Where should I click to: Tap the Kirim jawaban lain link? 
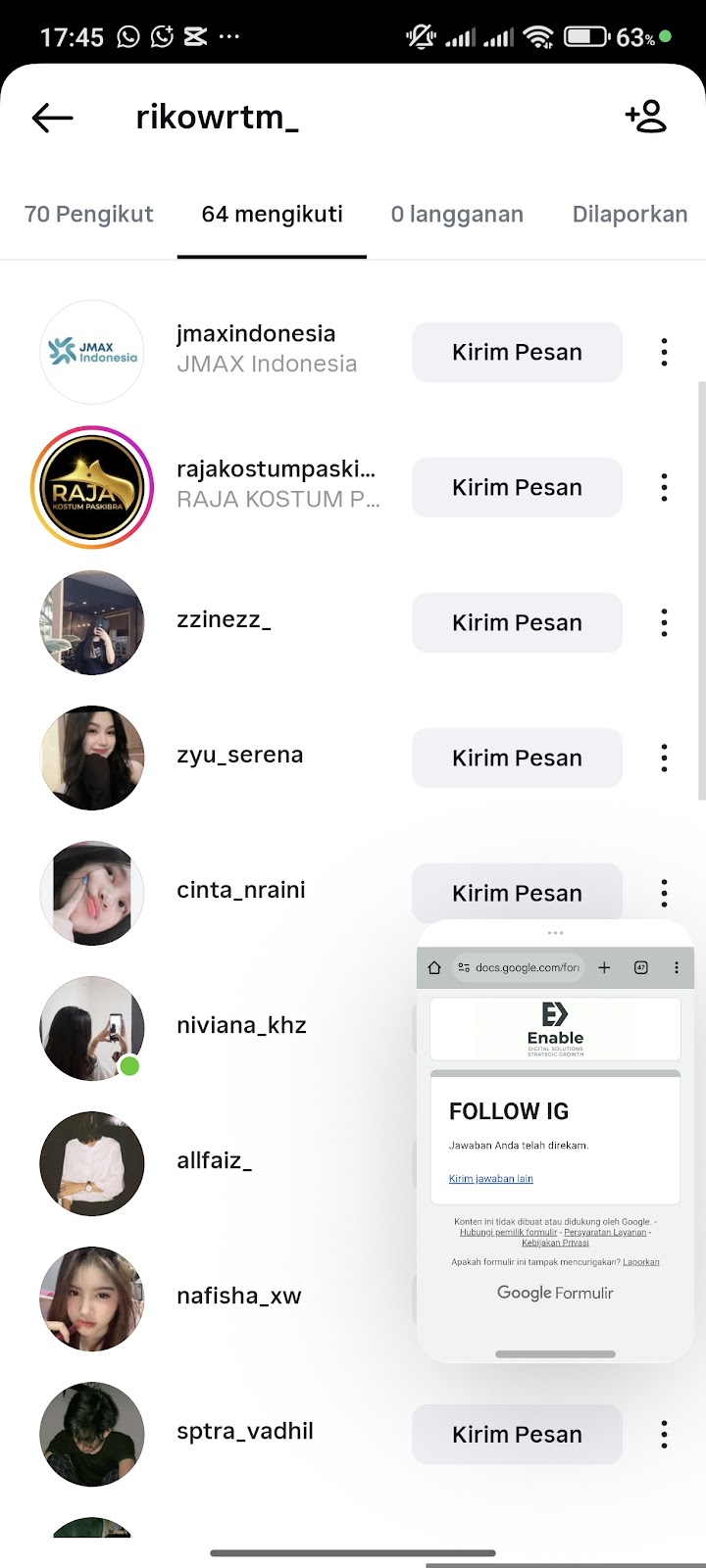491,1179
